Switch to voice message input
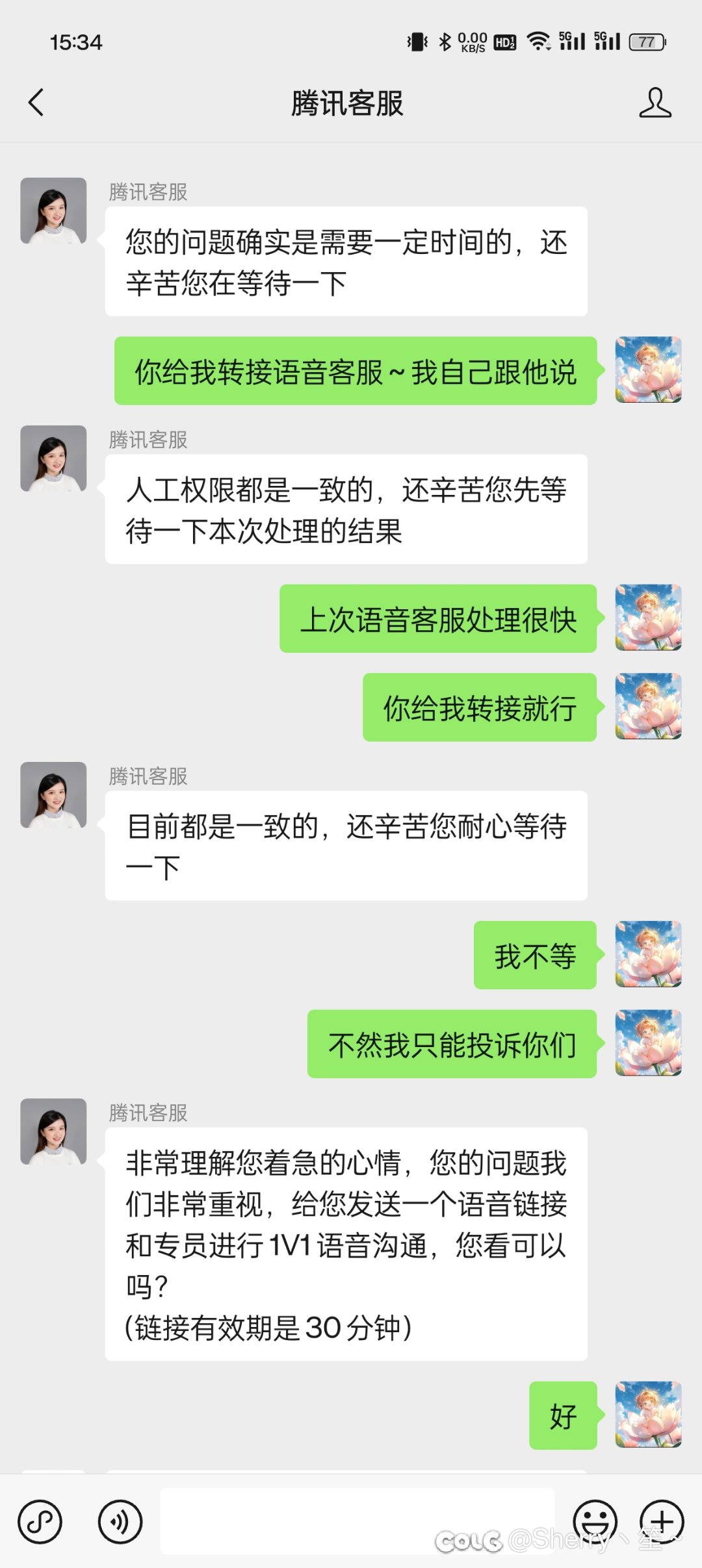Image resolution: width=702 pixels, height=1568 pixels. click(120, 1522)
